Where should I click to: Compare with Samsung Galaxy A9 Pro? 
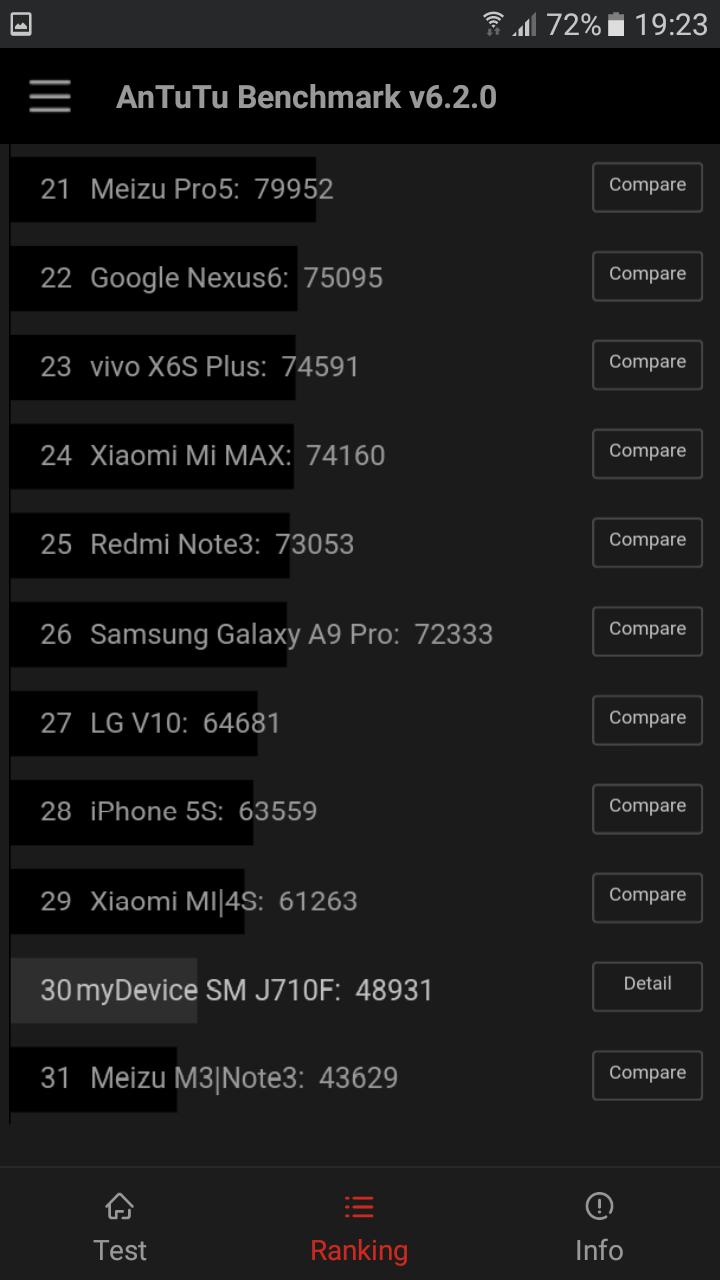tap(647, 631)
